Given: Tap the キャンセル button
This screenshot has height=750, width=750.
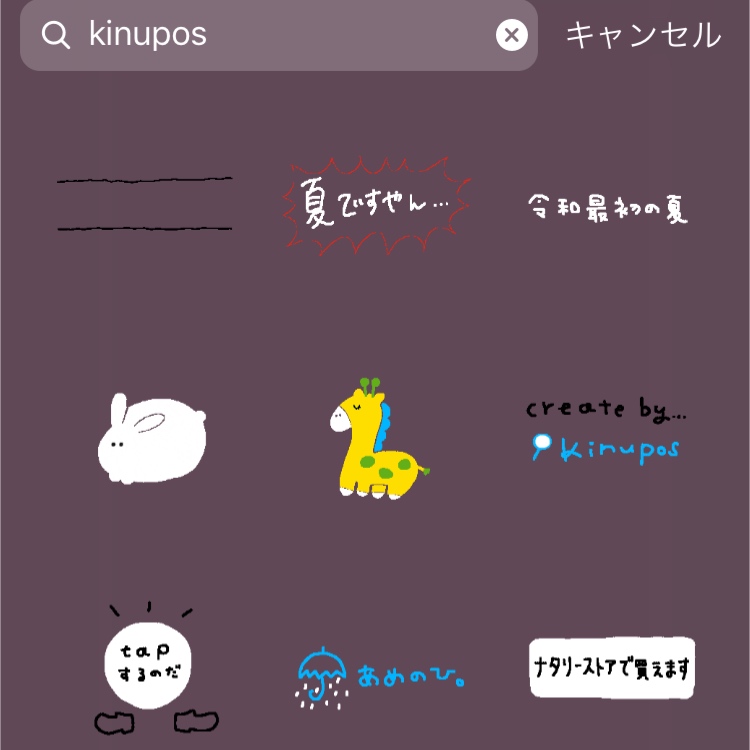Looking at the screenshot, I should (x=643, y=35).
